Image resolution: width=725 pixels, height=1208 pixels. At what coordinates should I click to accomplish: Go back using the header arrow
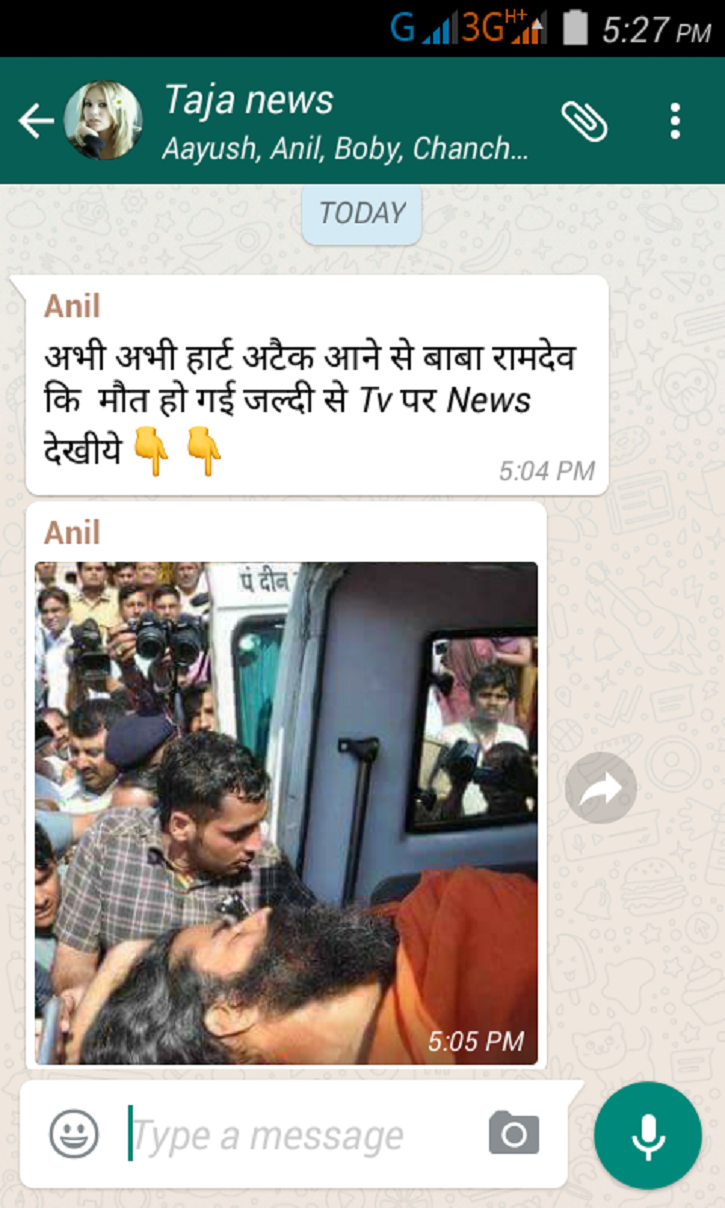35,121
